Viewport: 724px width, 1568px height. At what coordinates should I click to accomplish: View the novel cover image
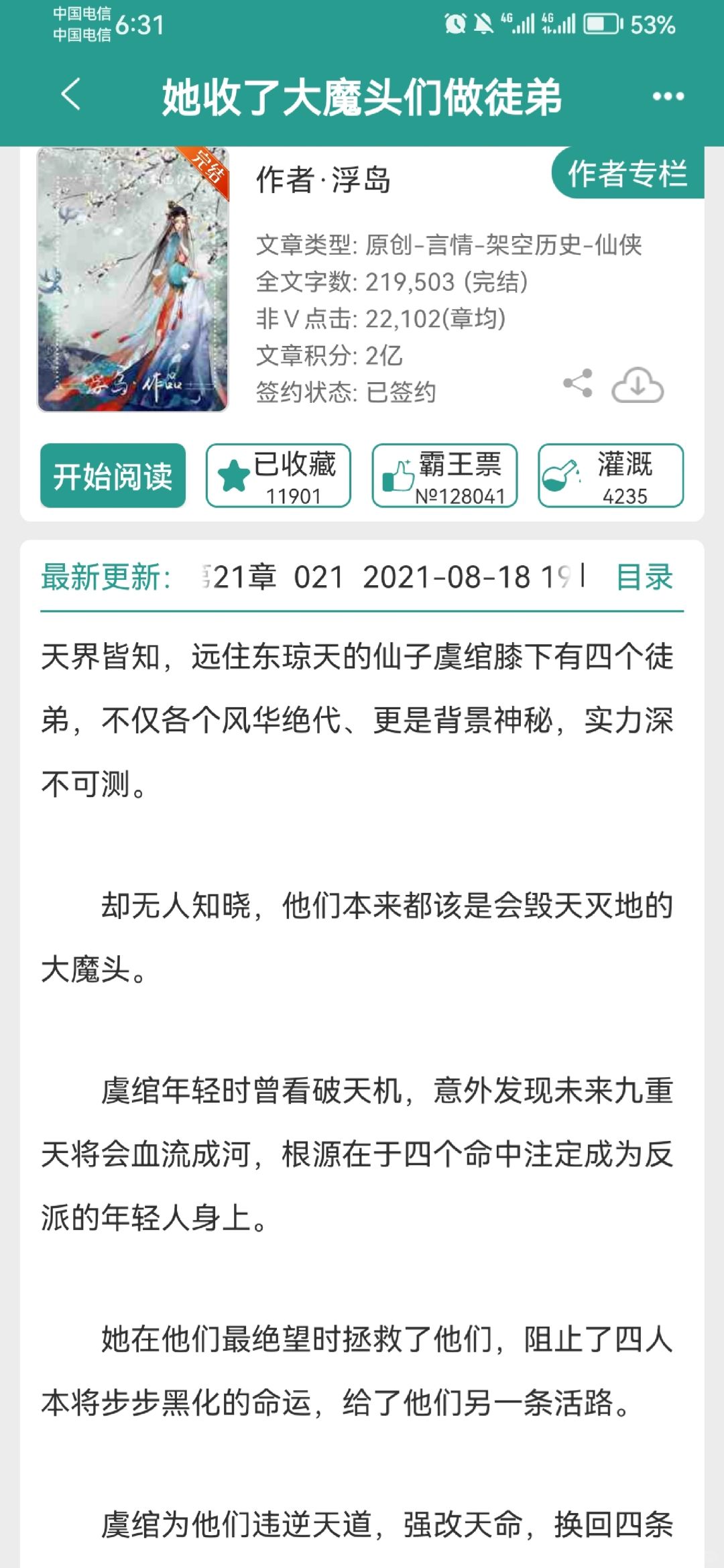click(x=133, y=279)
